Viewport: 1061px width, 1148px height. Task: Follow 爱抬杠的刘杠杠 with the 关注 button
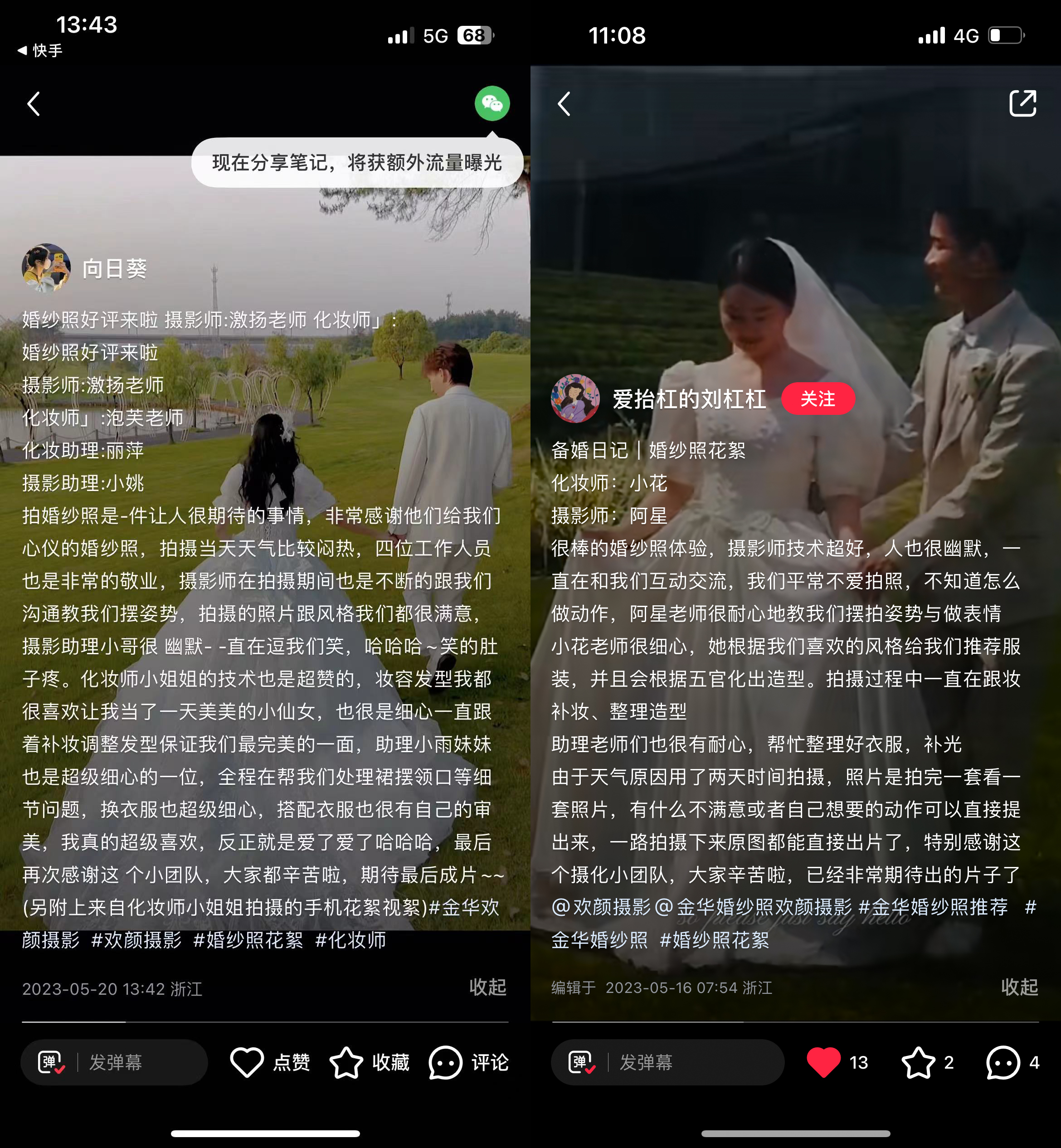[x=818, y=399]
